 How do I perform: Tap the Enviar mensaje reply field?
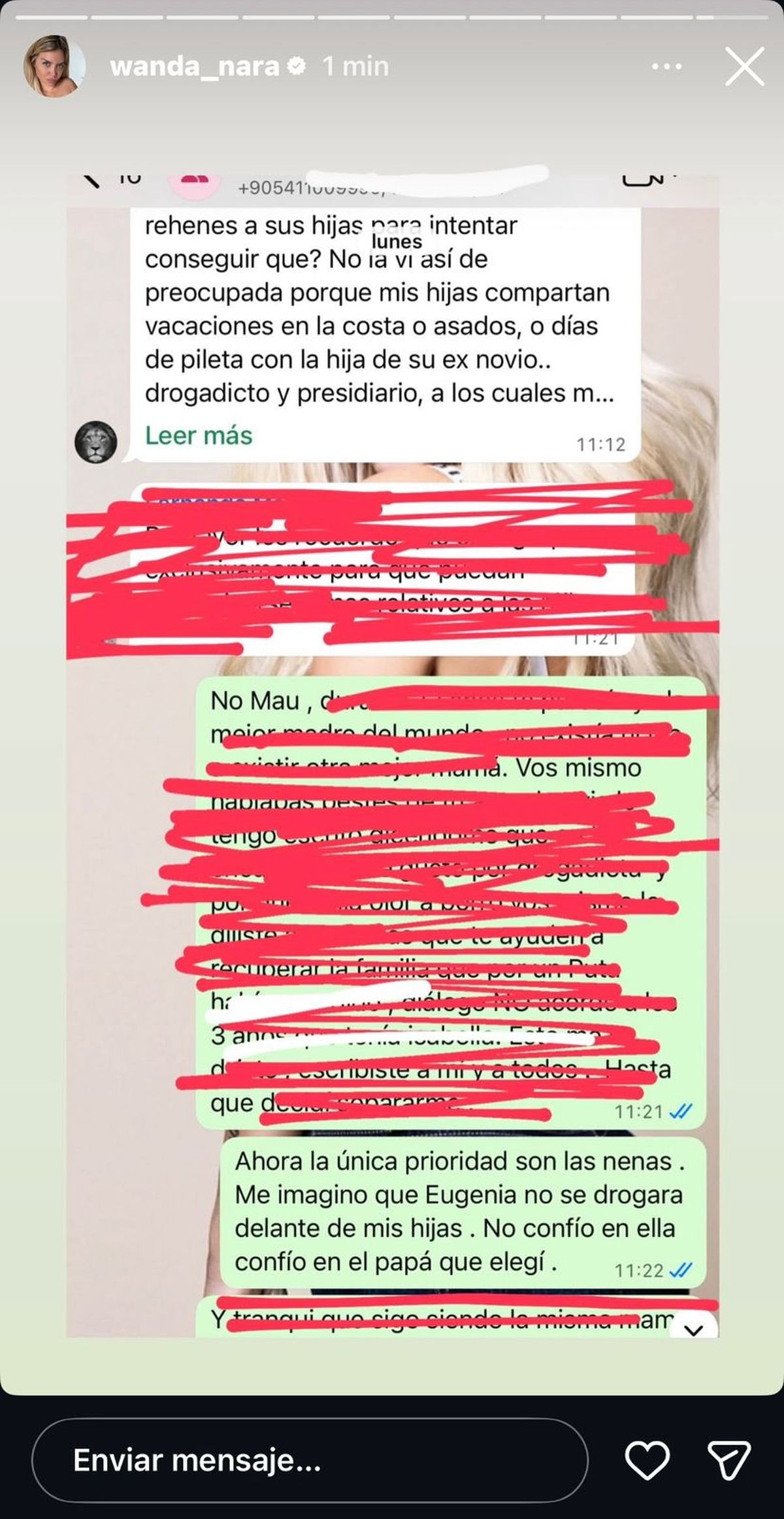[309, 1460]
